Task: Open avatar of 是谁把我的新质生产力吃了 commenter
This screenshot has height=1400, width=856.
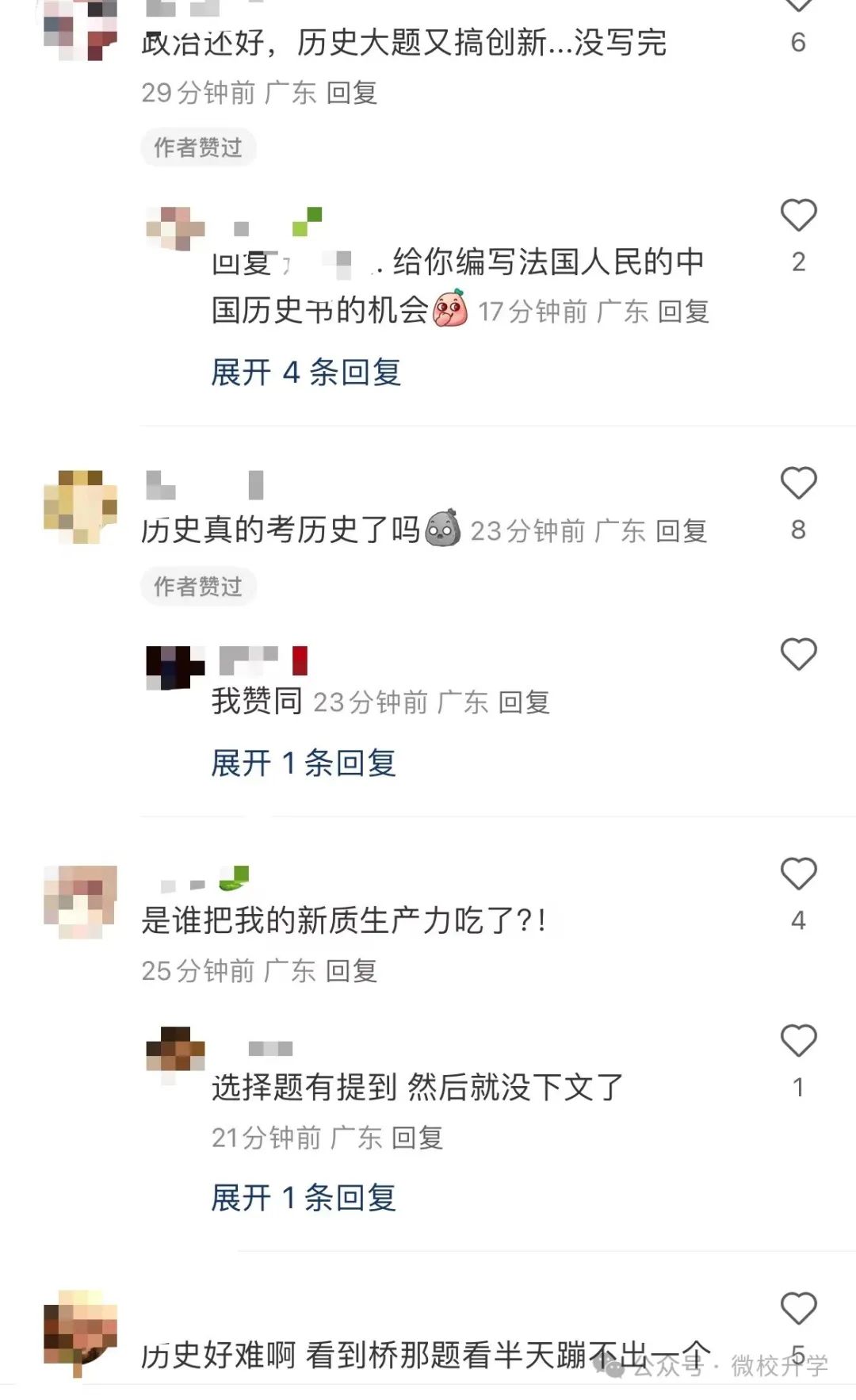Action: pyautogui.click(x=80, y=902)
